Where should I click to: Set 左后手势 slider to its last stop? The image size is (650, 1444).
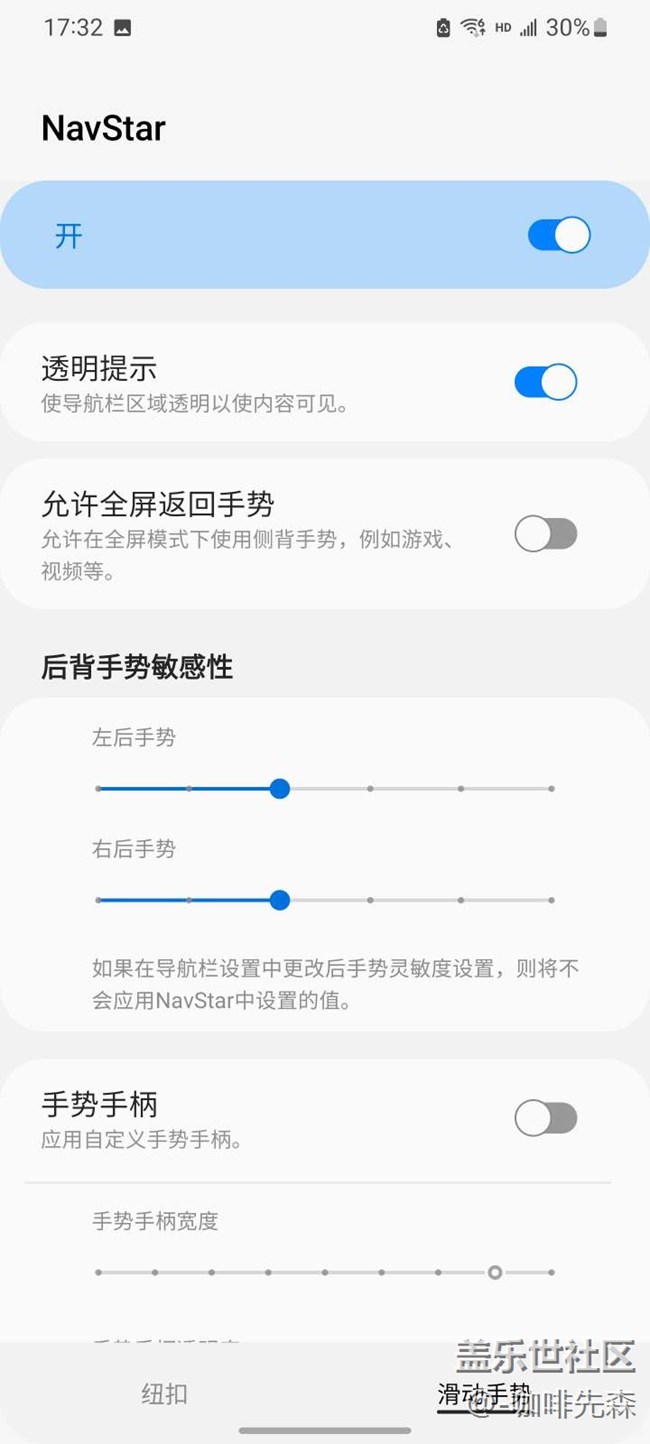pos(551,789)
